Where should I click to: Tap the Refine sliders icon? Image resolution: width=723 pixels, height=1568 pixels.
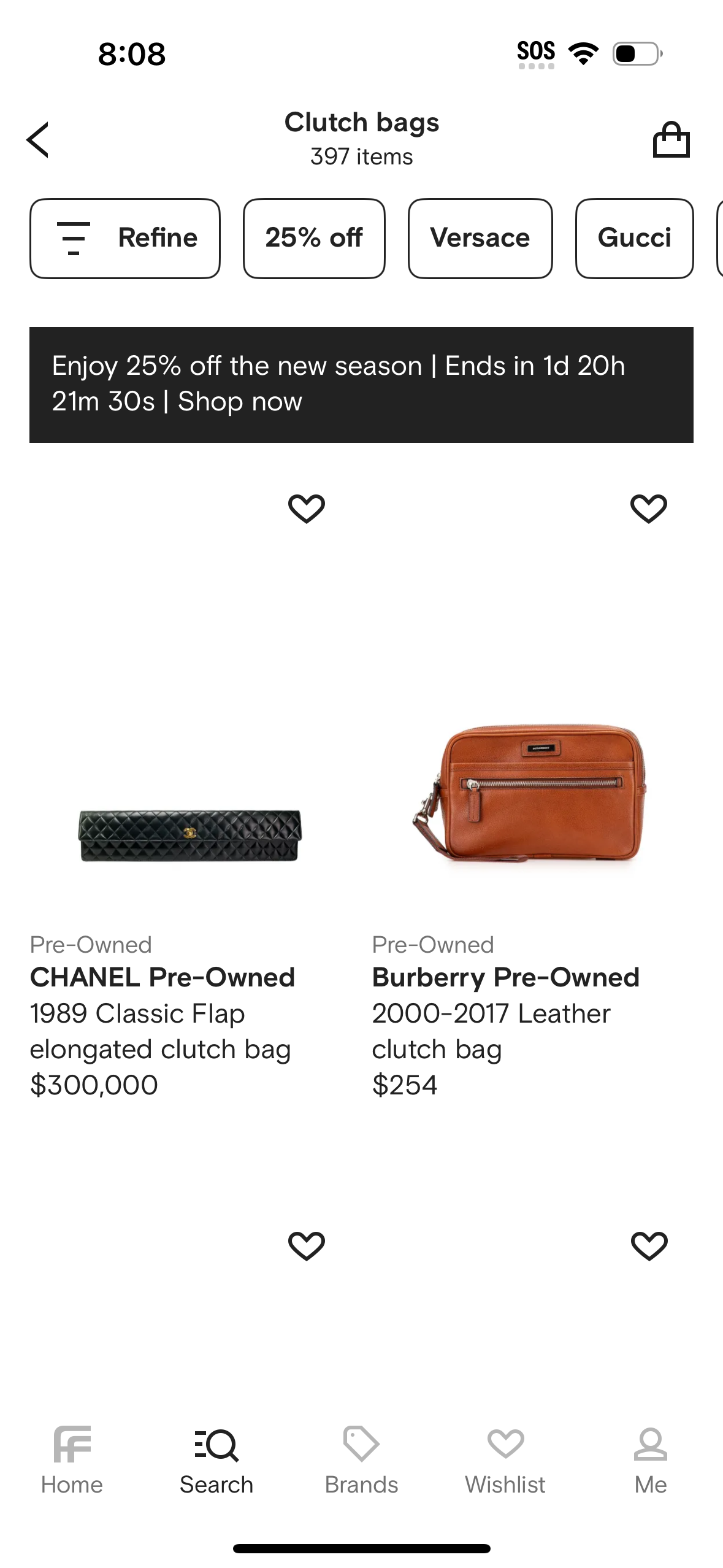click(72, 238)
